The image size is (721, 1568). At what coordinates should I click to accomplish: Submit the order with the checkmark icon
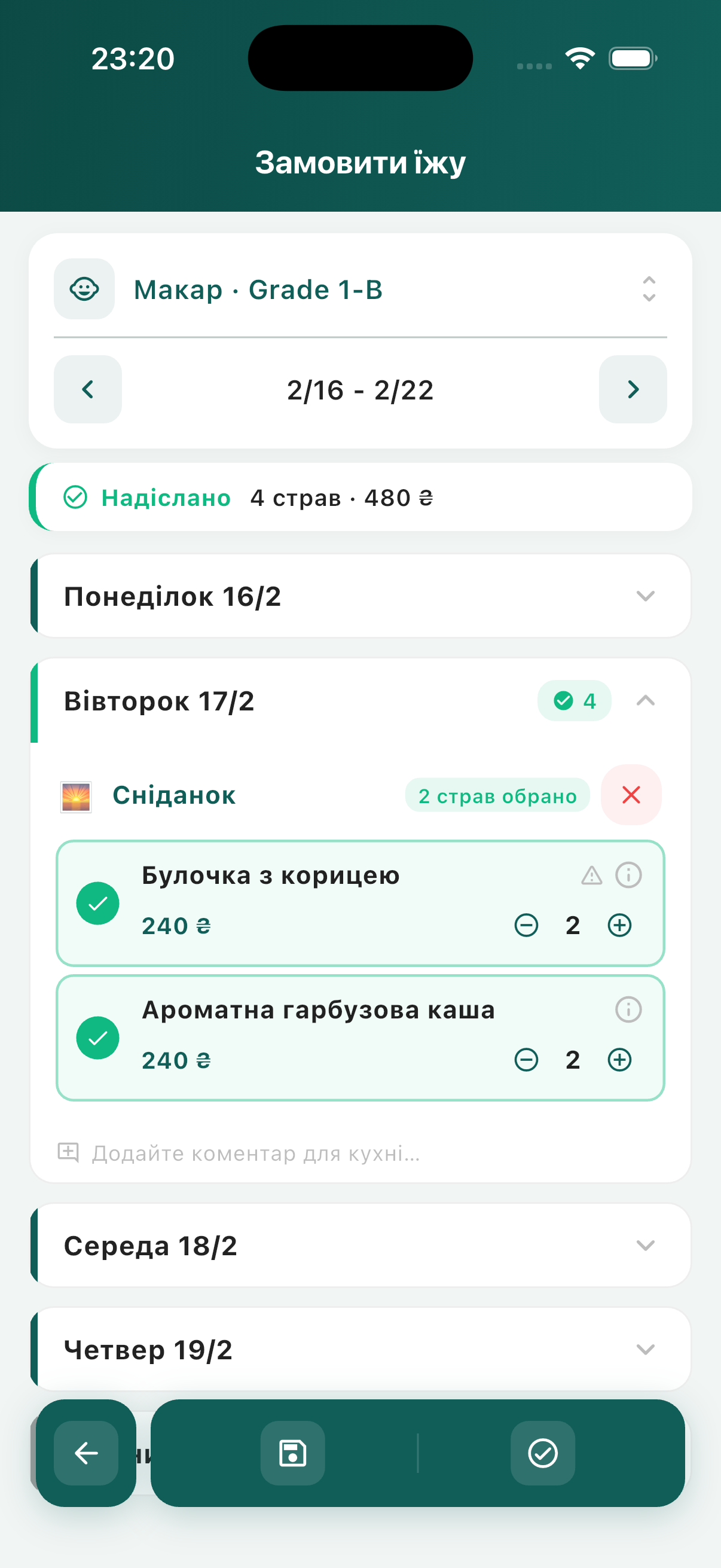tap(542, 1454)
